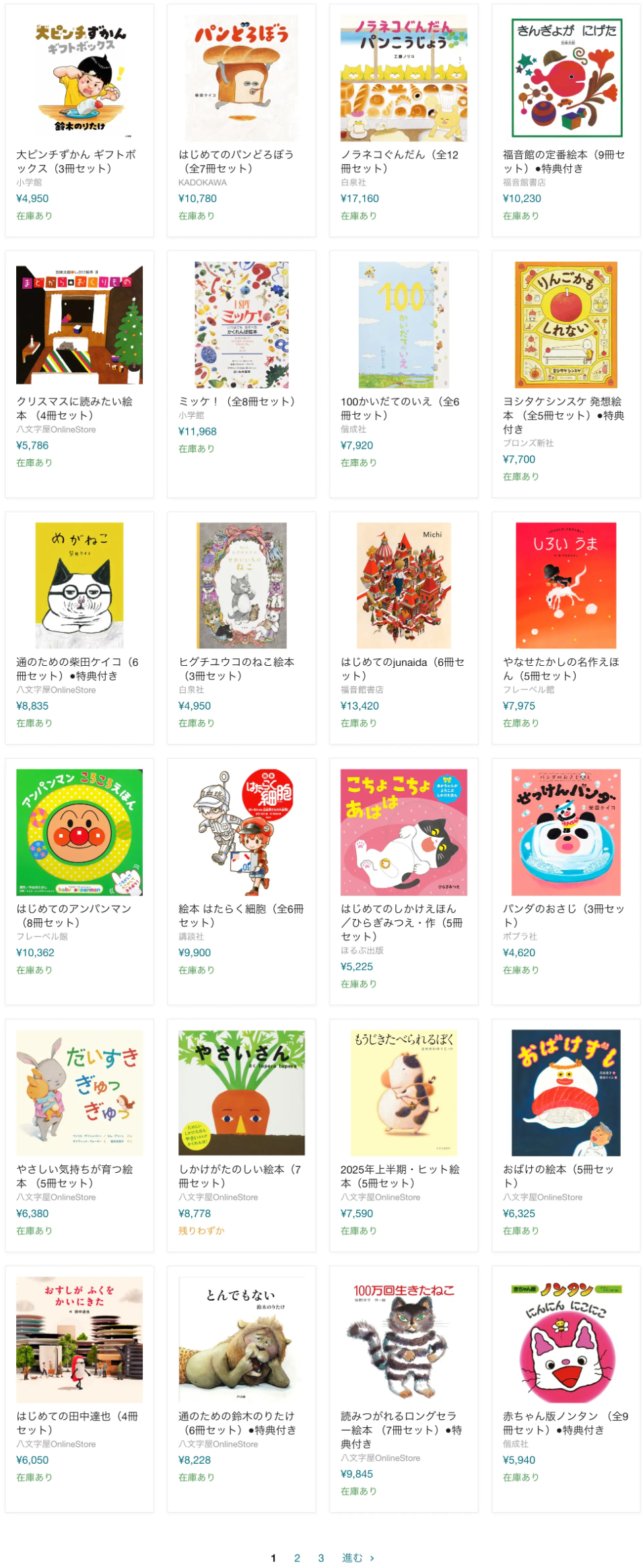Open しかけがたのしい絵本 7冊セット
This screenshot has height=1568, width=643.
pyautogui.click(x=239, y=1175)
